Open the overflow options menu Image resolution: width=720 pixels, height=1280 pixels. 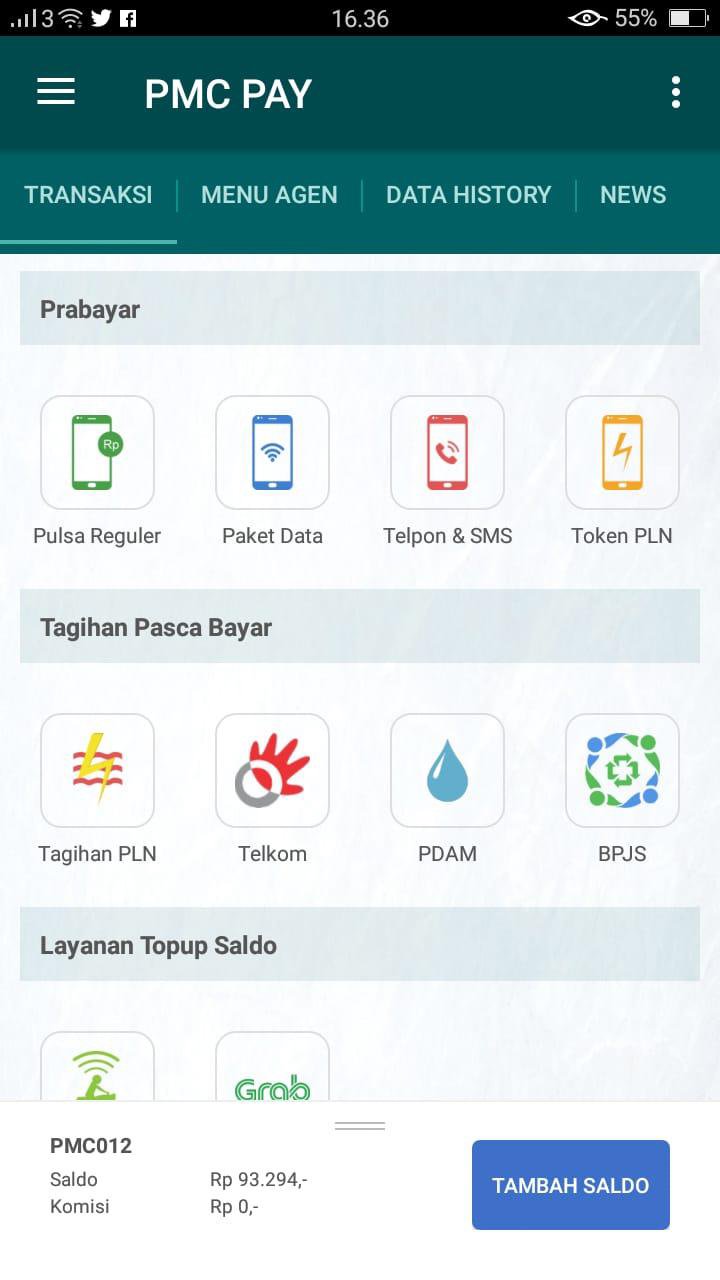pyautogui.click(x=675, y=92)
